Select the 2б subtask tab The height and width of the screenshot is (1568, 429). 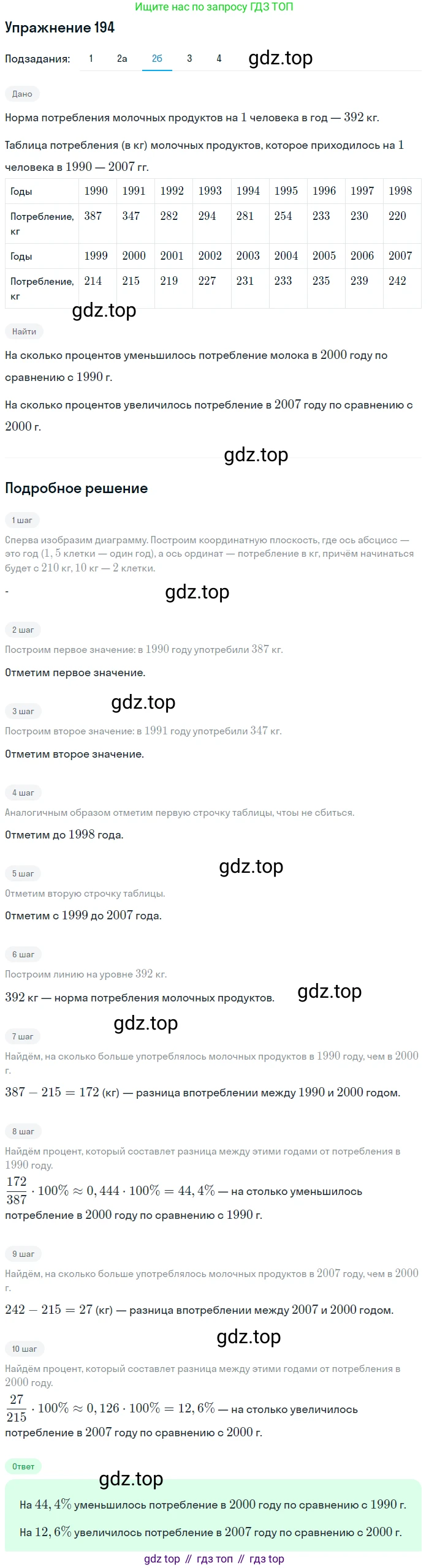[157, 59]
